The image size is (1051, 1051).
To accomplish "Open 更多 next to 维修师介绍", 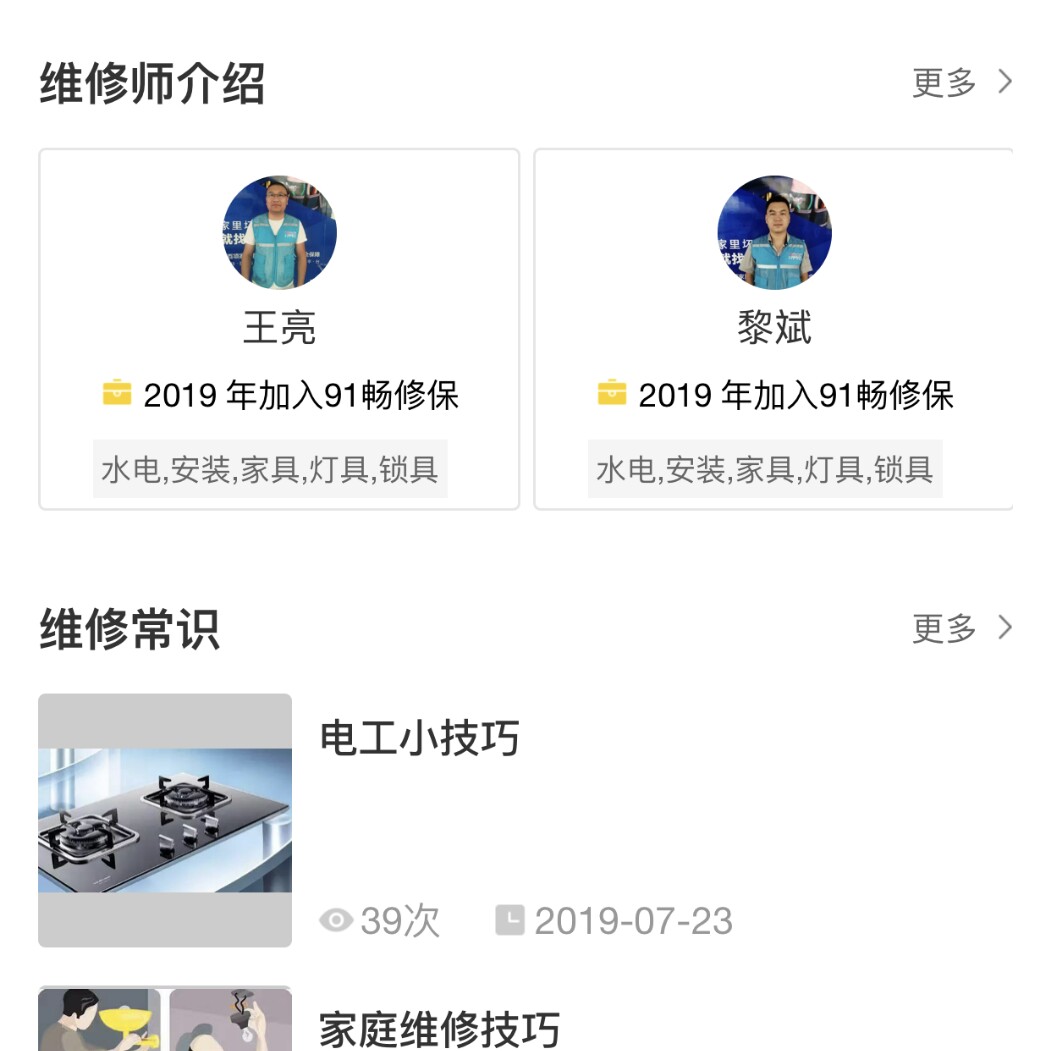I will pyautogui.click(x=961, y=83).
